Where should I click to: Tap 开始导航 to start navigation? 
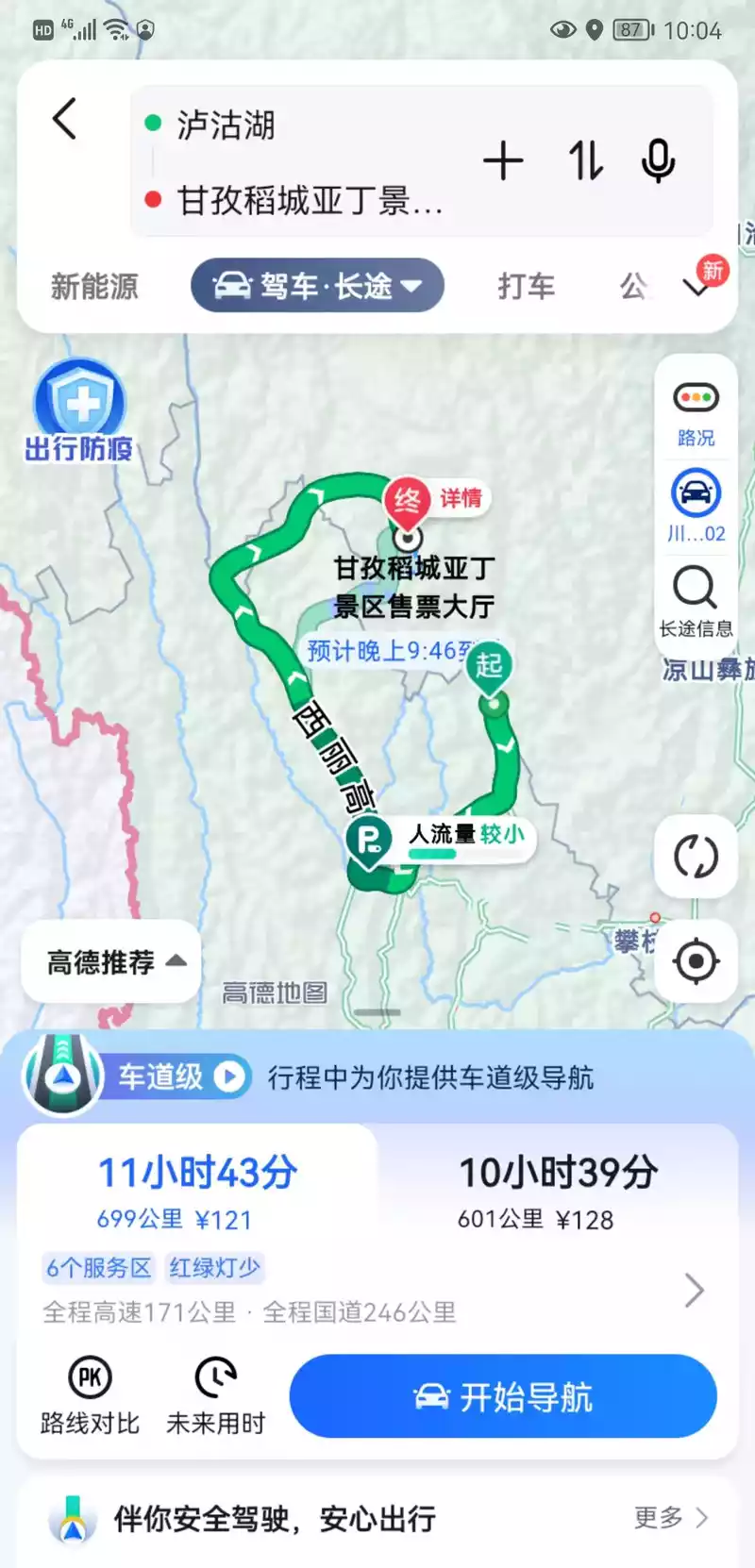click(x=503, y=1396)
